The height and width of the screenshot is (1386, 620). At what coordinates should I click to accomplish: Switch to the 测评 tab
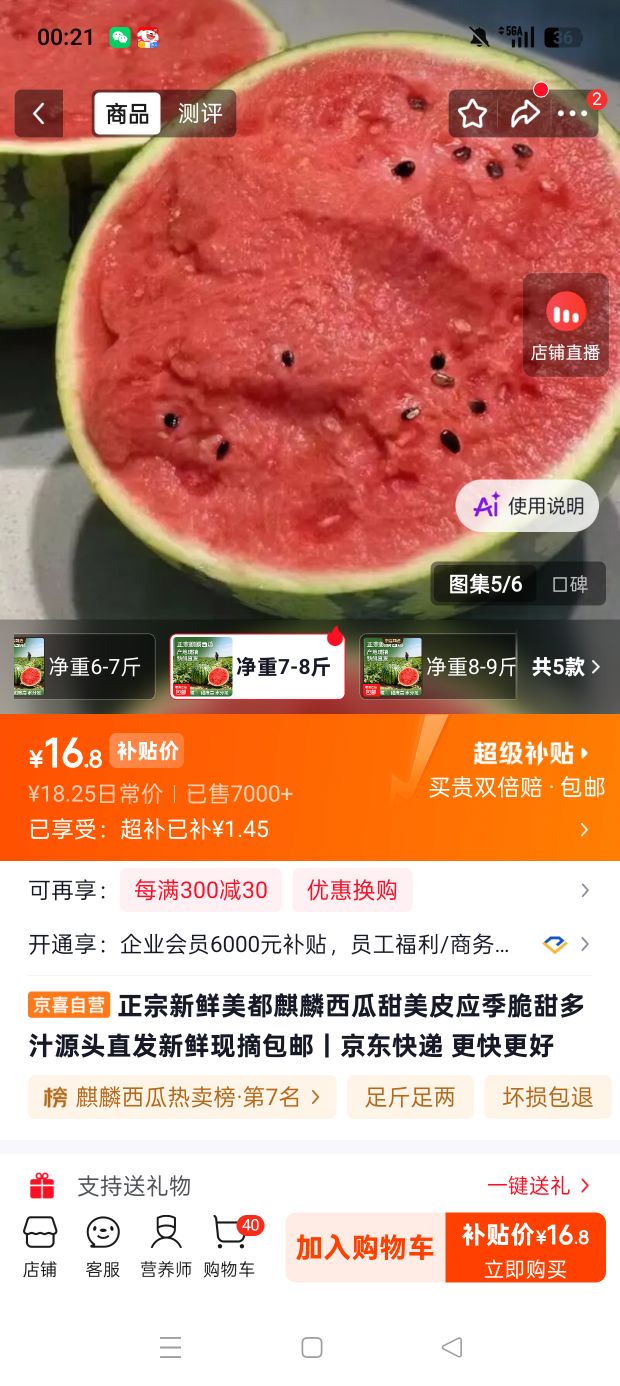coord(200,114)
